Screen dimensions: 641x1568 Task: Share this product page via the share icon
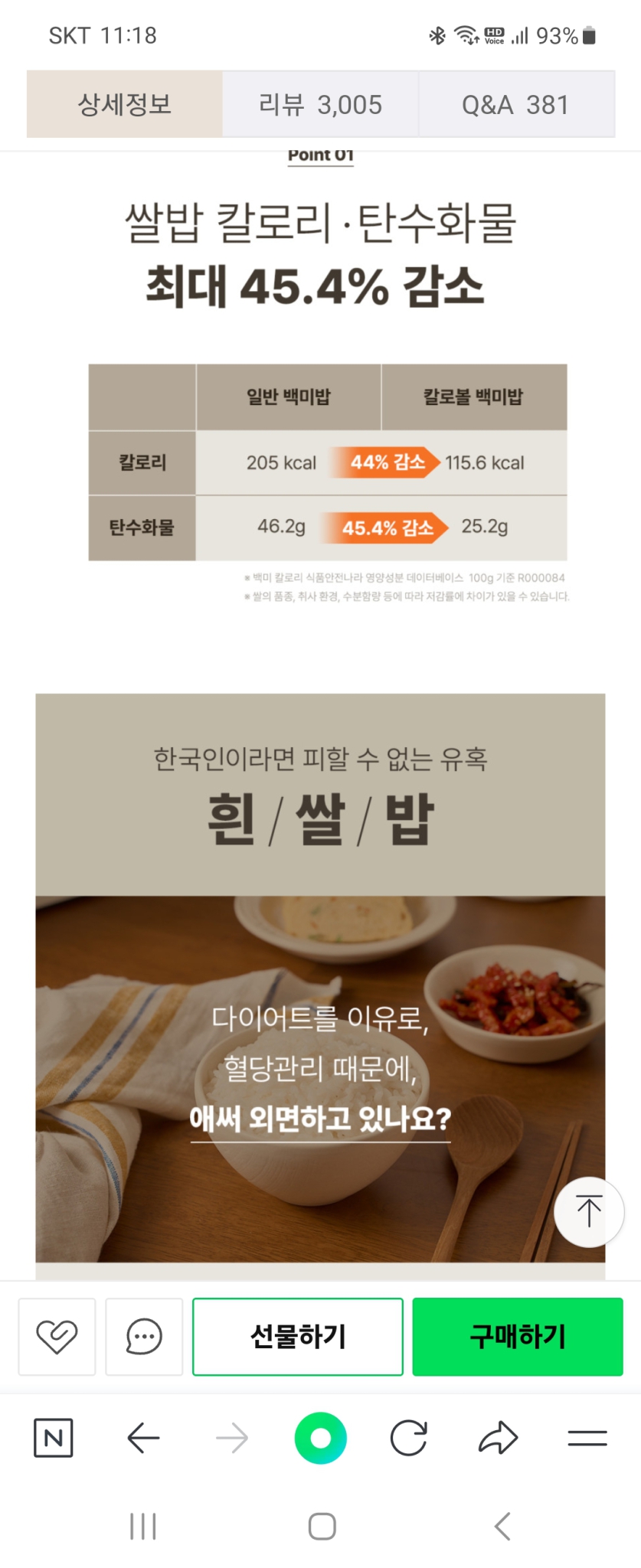[x=499, y=1439]
